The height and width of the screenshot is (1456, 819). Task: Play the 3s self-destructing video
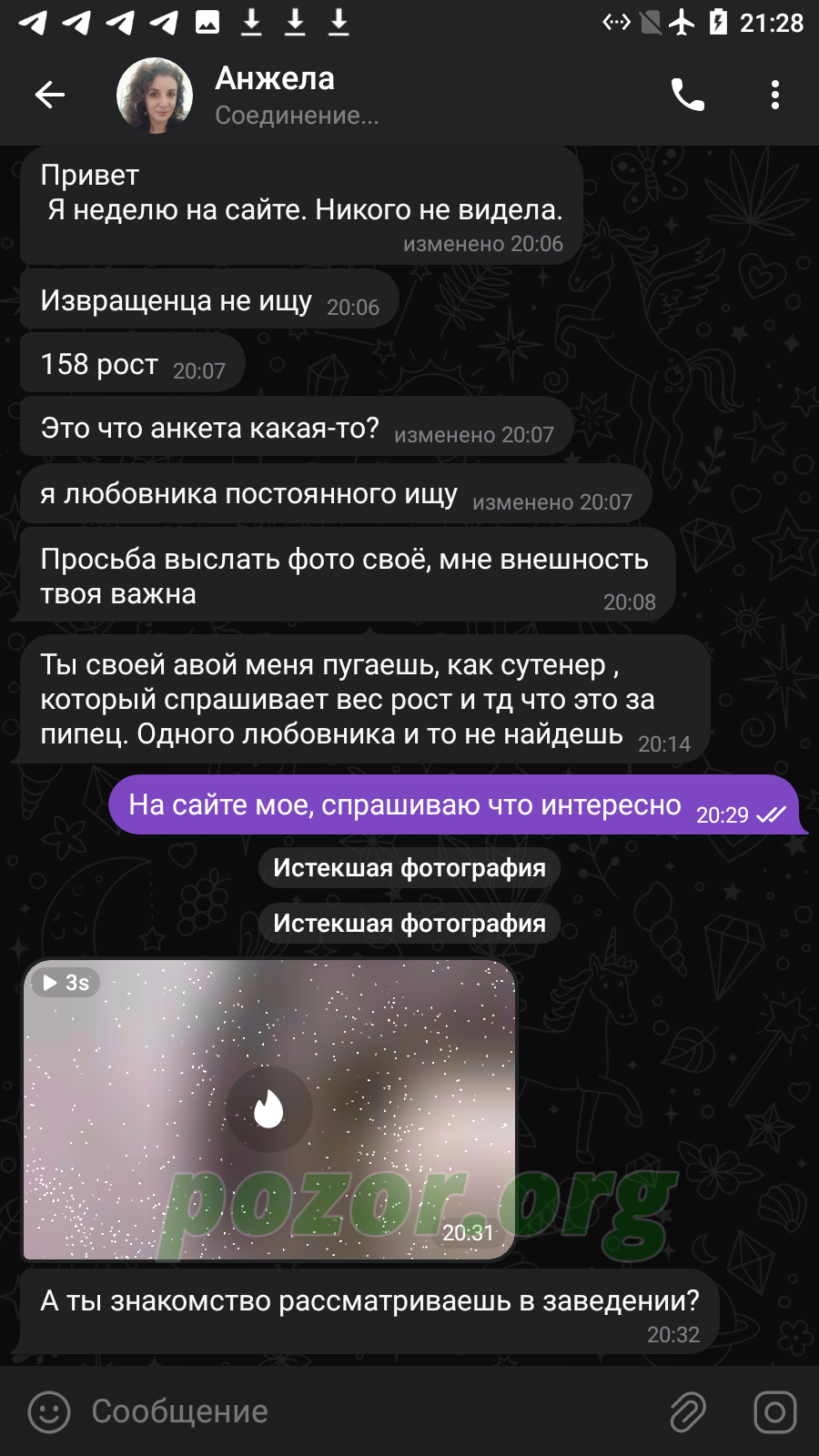click(x=269, y=1109)
